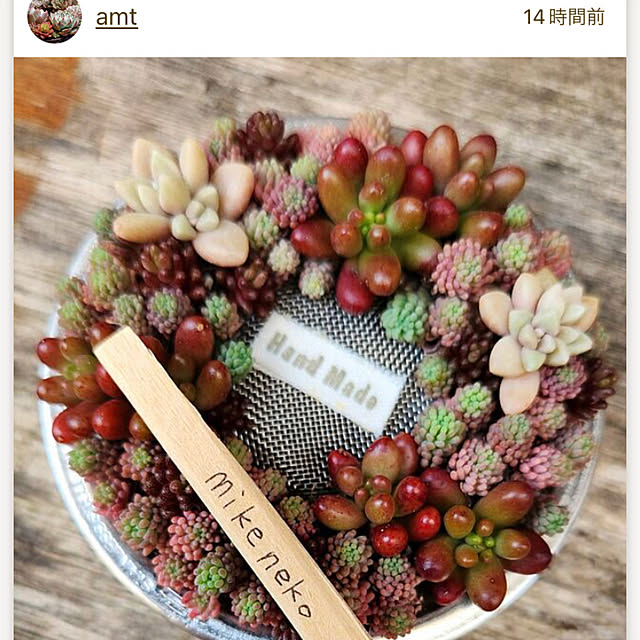Open amt's profile avatar

tap(54, 18)
